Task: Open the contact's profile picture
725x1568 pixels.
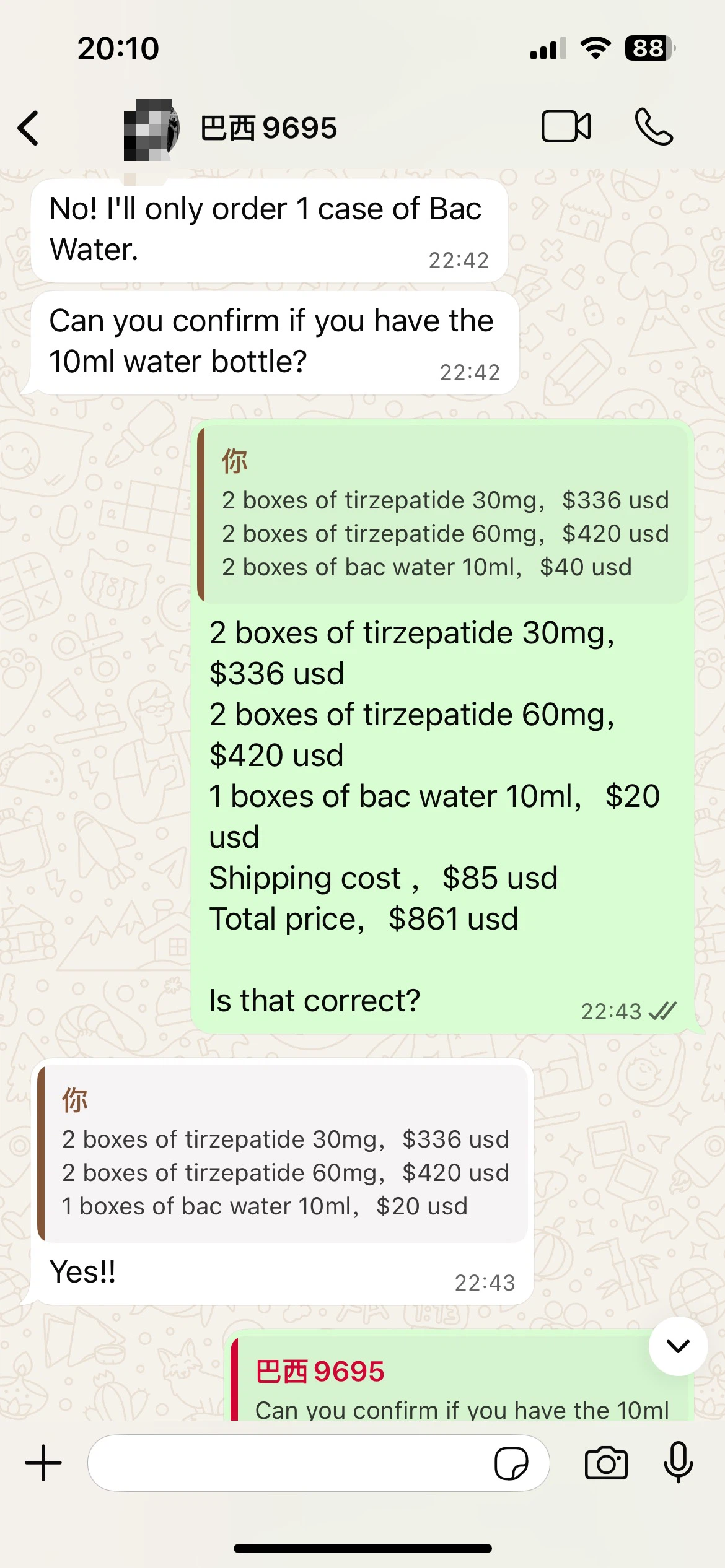Action: (152, 127)
